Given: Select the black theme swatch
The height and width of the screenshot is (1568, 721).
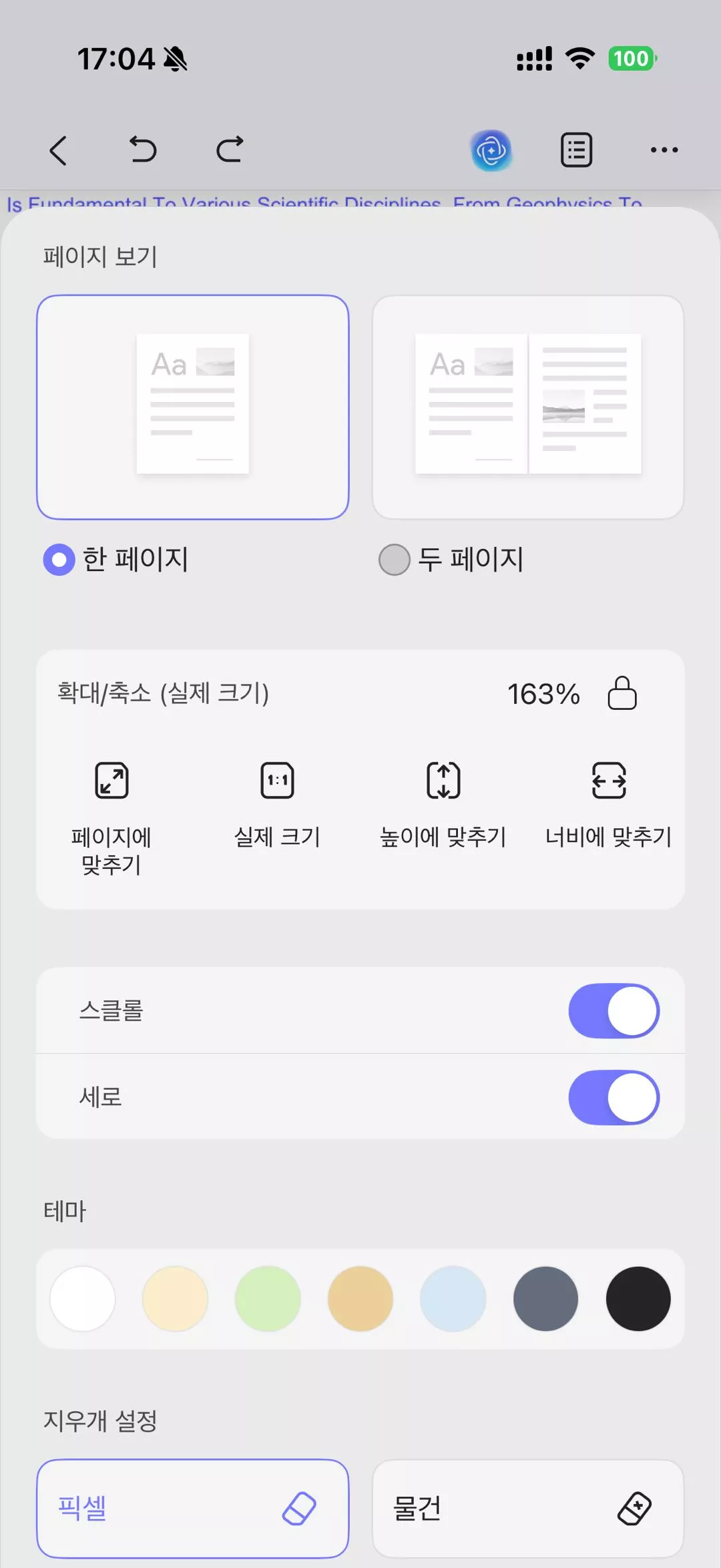Looking at the screenshot, I should click(638, 1298).
